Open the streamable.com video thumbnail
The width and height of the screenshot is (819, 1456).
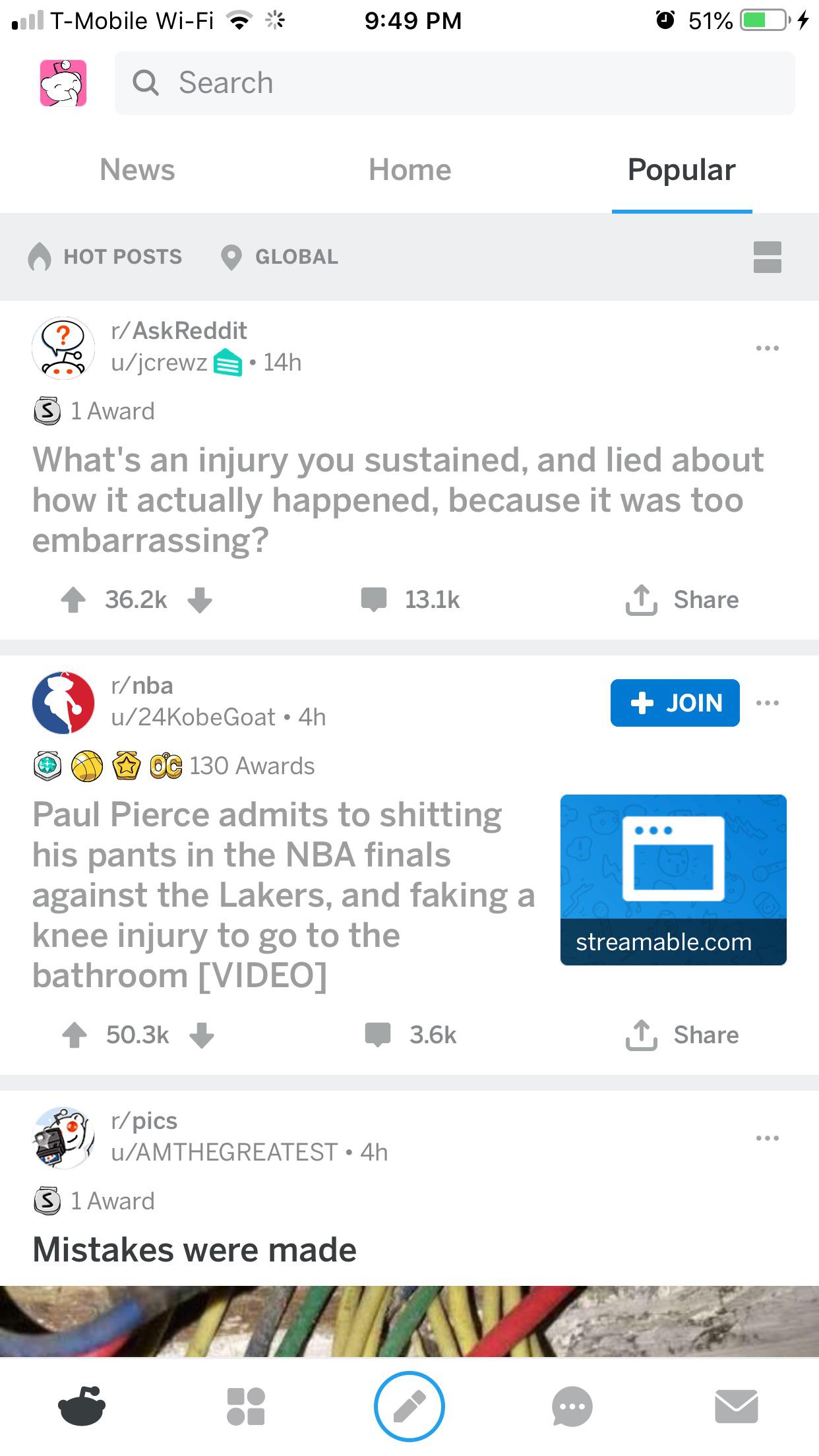click(x=673, y=880)
